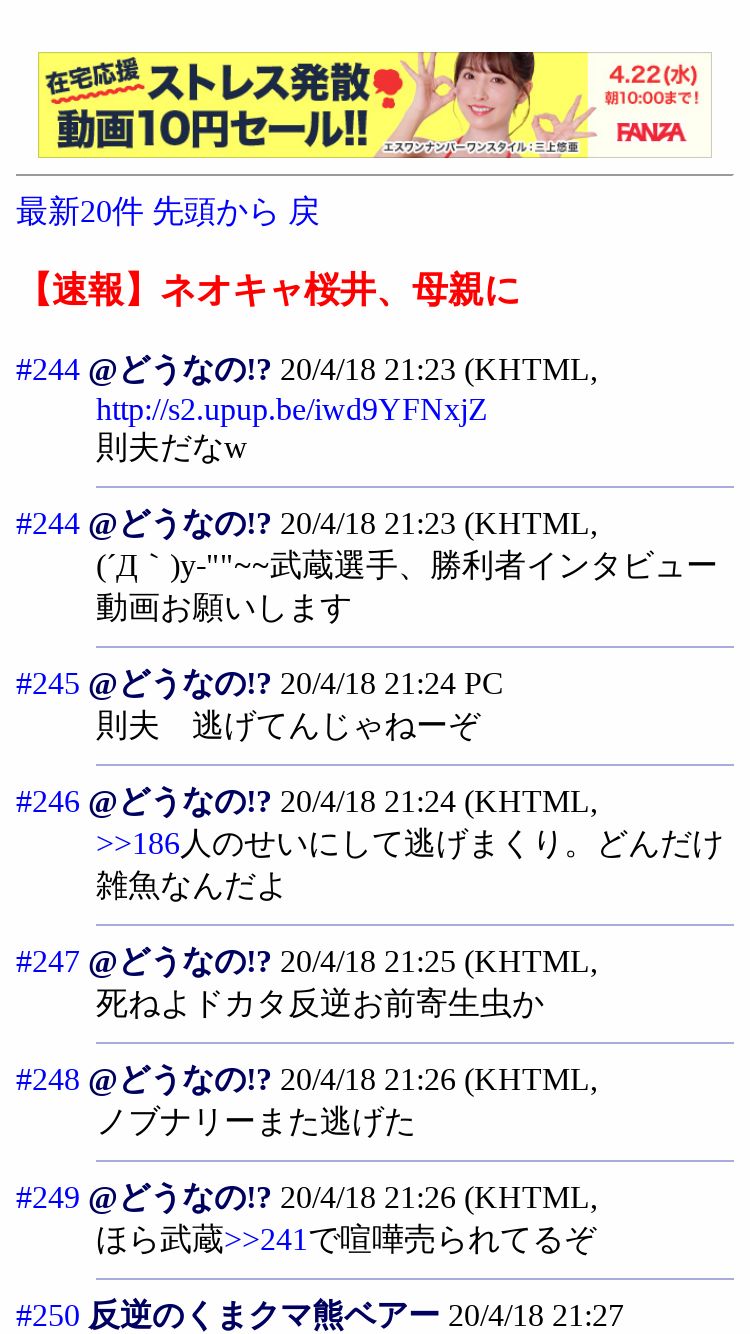Tap post number #247
Viewport: 750px width, 1334px height.
point(48,962)
